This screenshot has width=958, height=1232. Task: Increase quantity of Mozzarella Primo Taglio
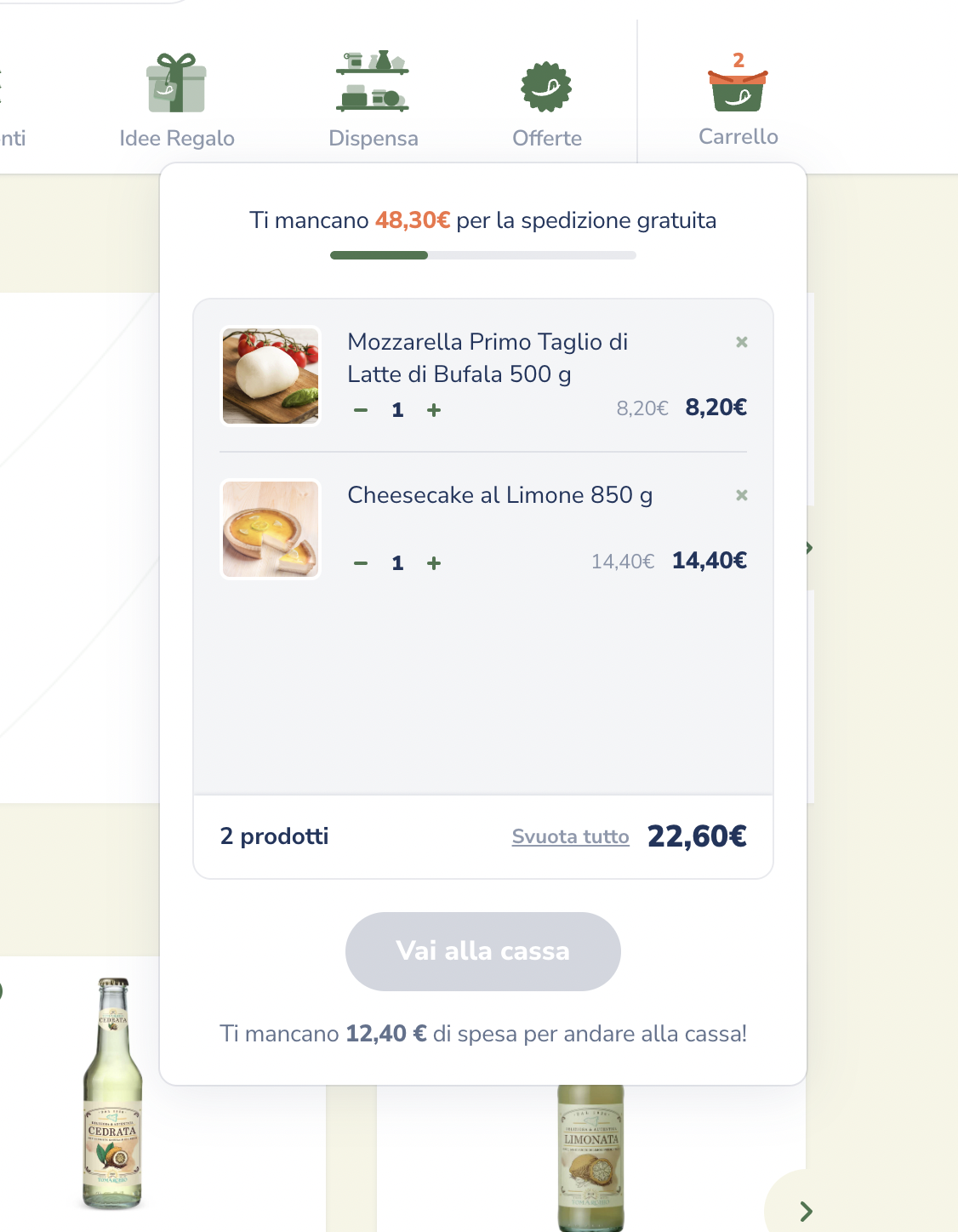[x=434, y=410]
